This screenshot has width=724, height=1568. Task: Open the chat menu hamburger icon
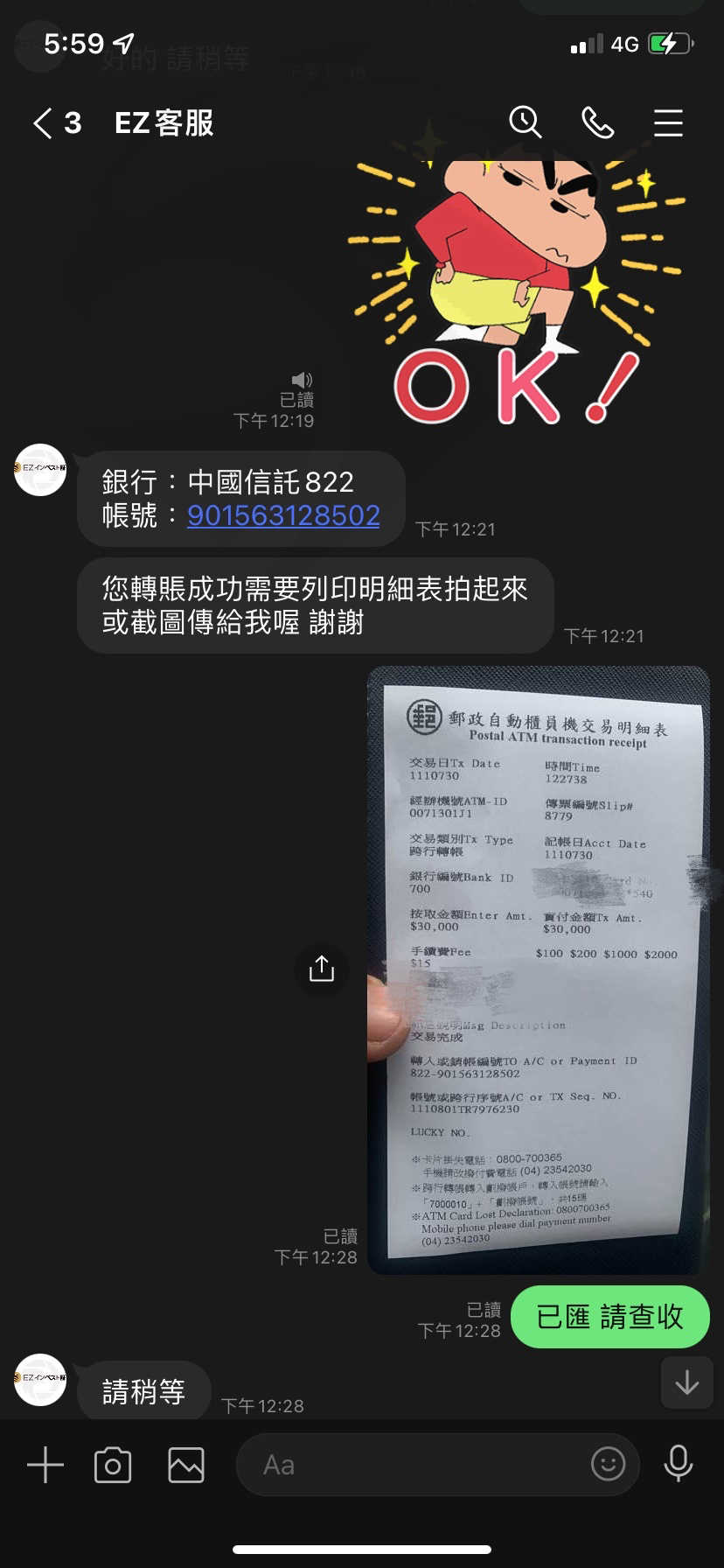(669, 122)
